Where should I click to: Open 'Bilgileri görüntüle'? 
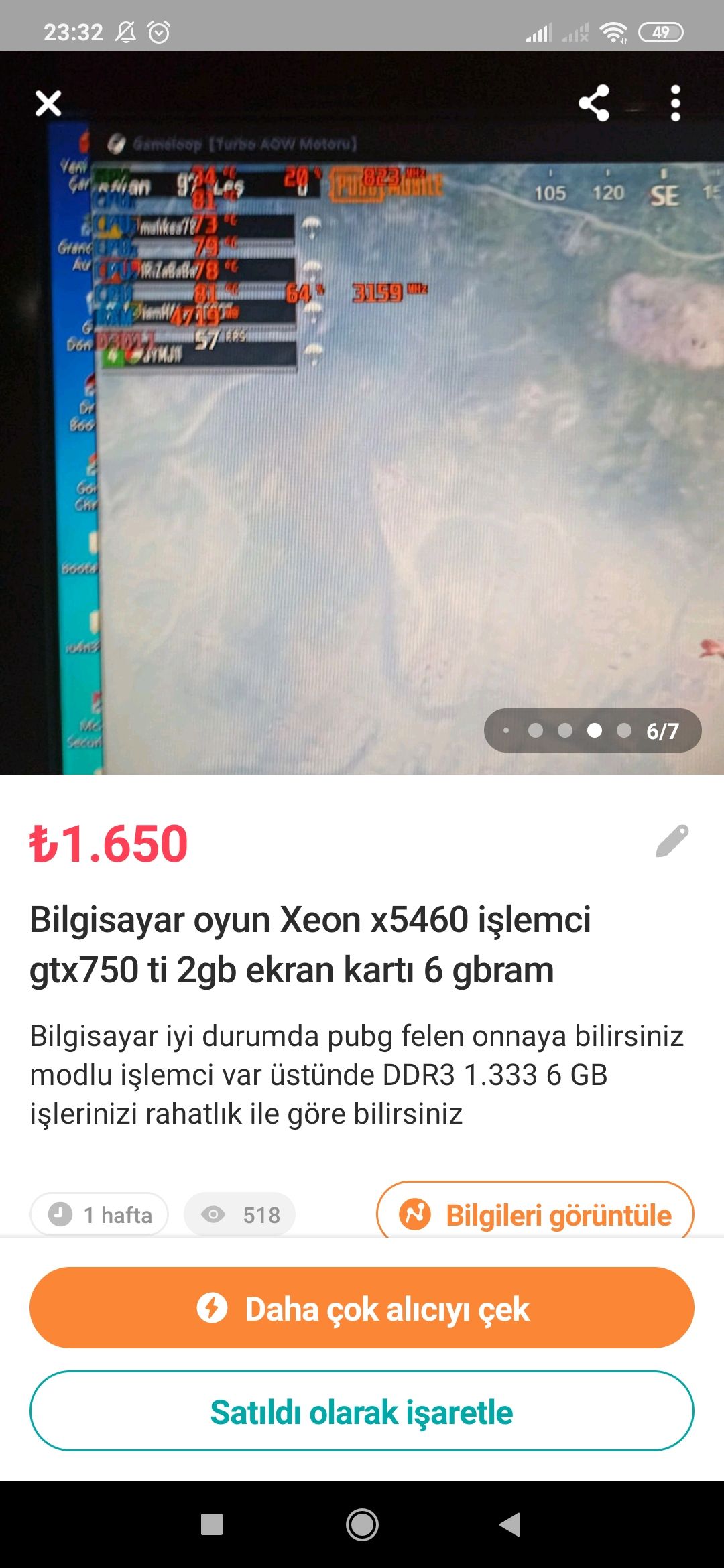click(558, 1215)
